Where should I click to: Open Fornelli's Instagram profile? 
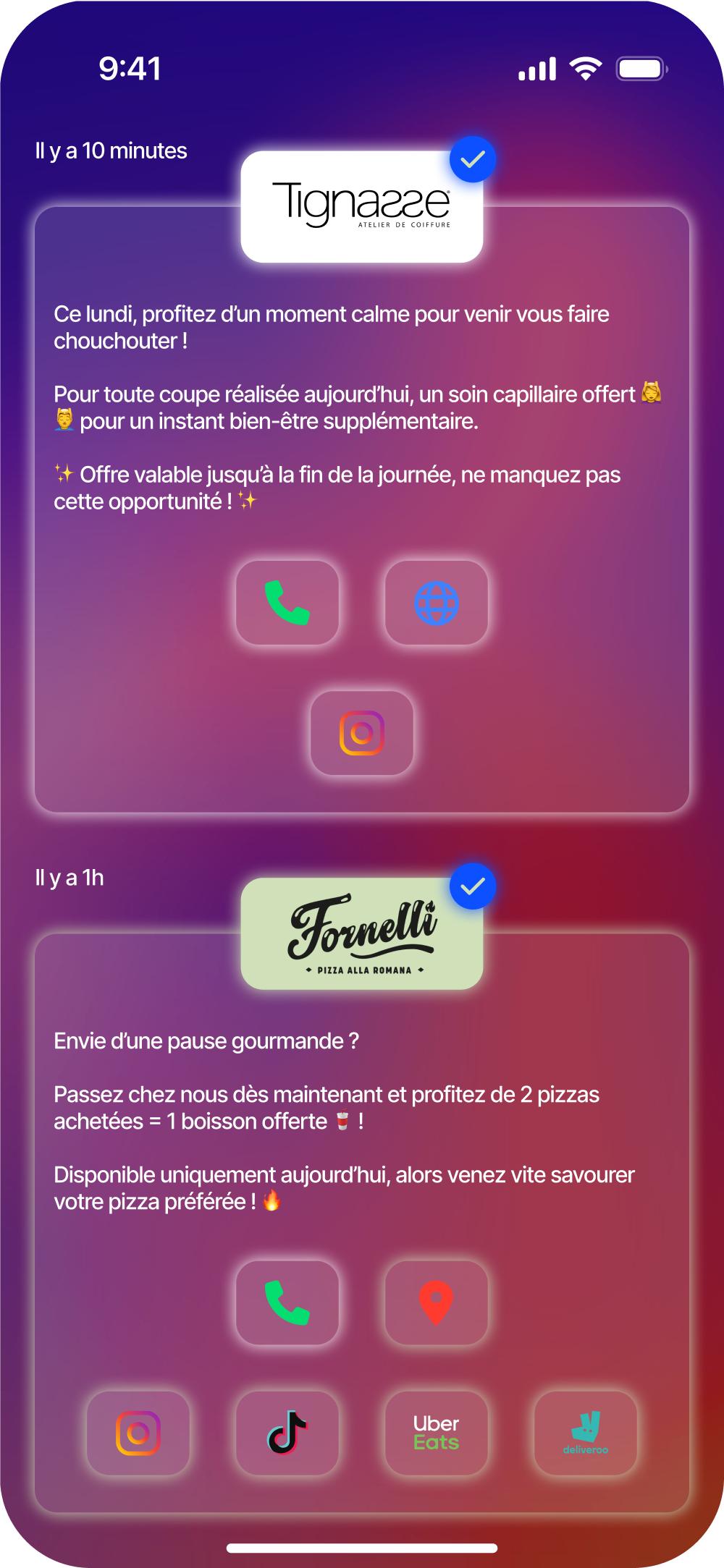[x=138, y=1433]
